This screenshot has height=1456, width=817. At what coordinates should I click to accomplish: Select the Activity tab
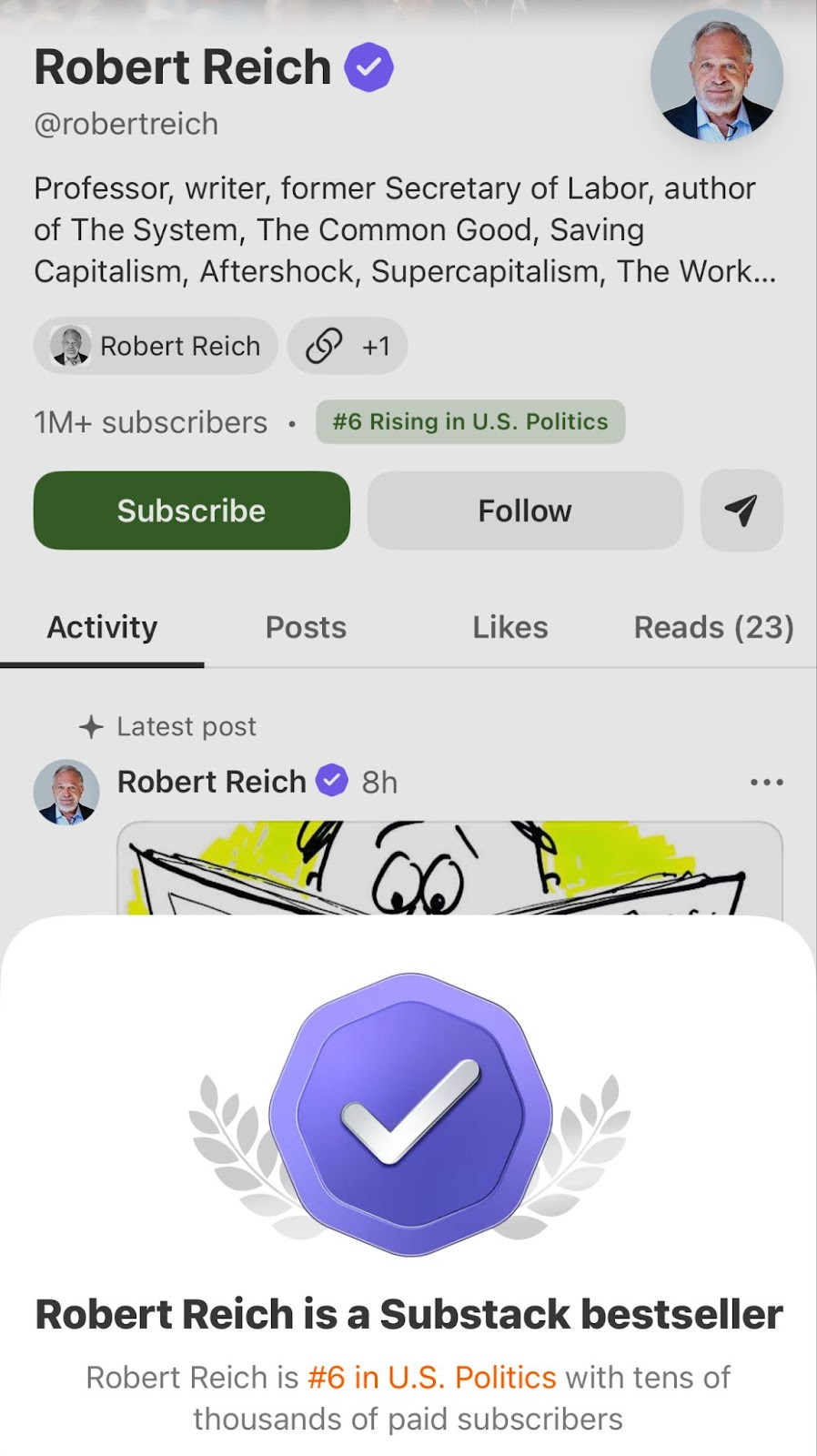102,627
